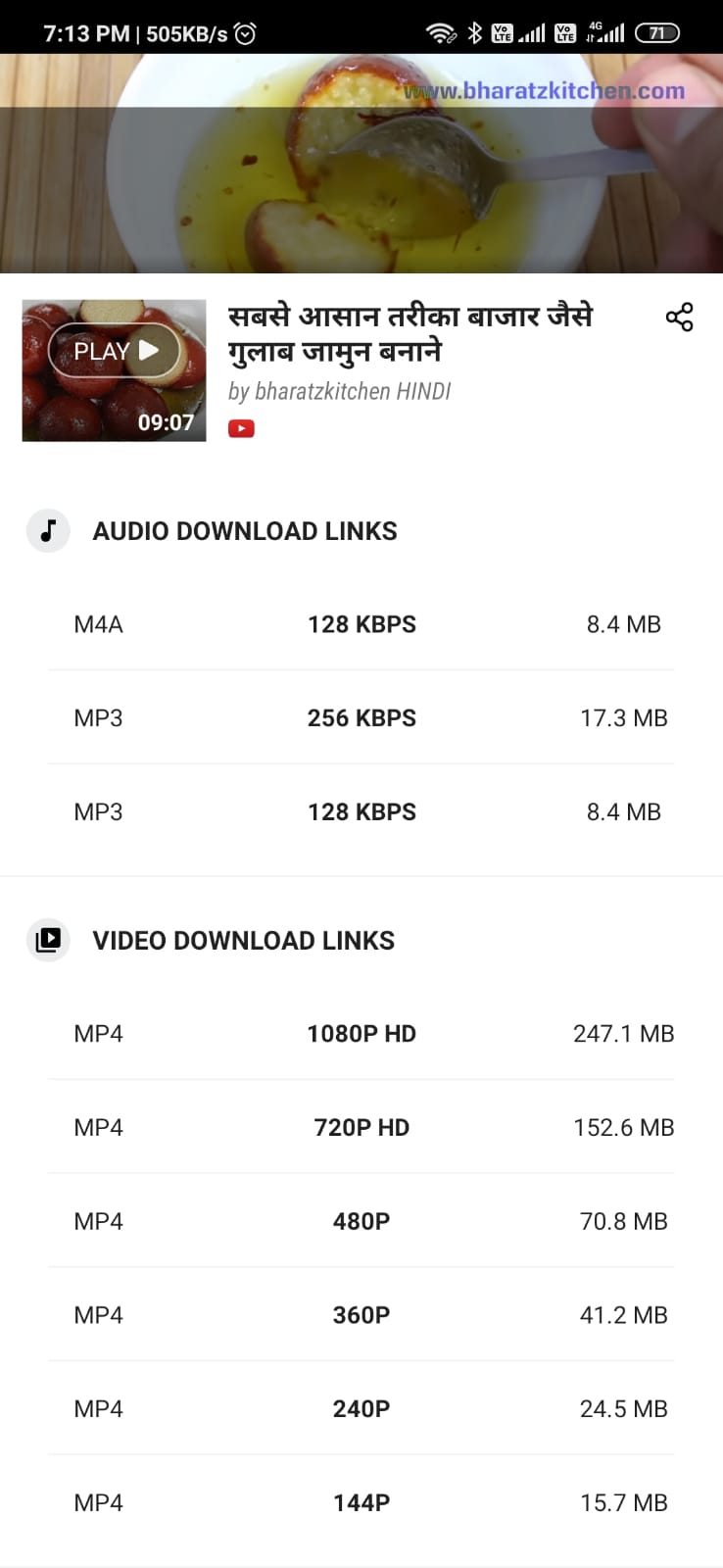Choose the 720P HD MP4 download

tap(361, 1128)
